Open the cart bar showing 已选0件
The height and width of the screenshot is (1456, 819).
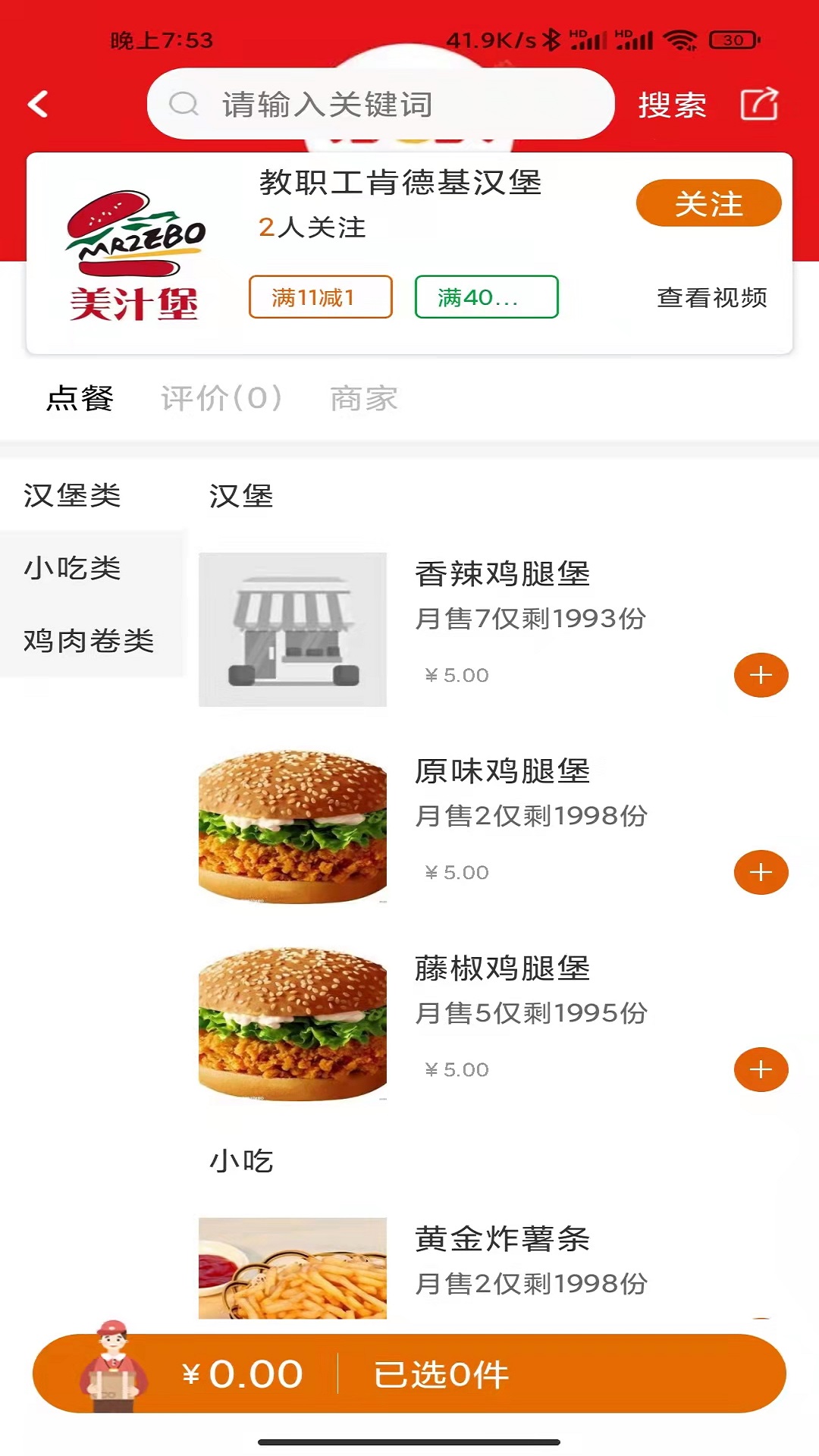click(x=409, y=1373)
